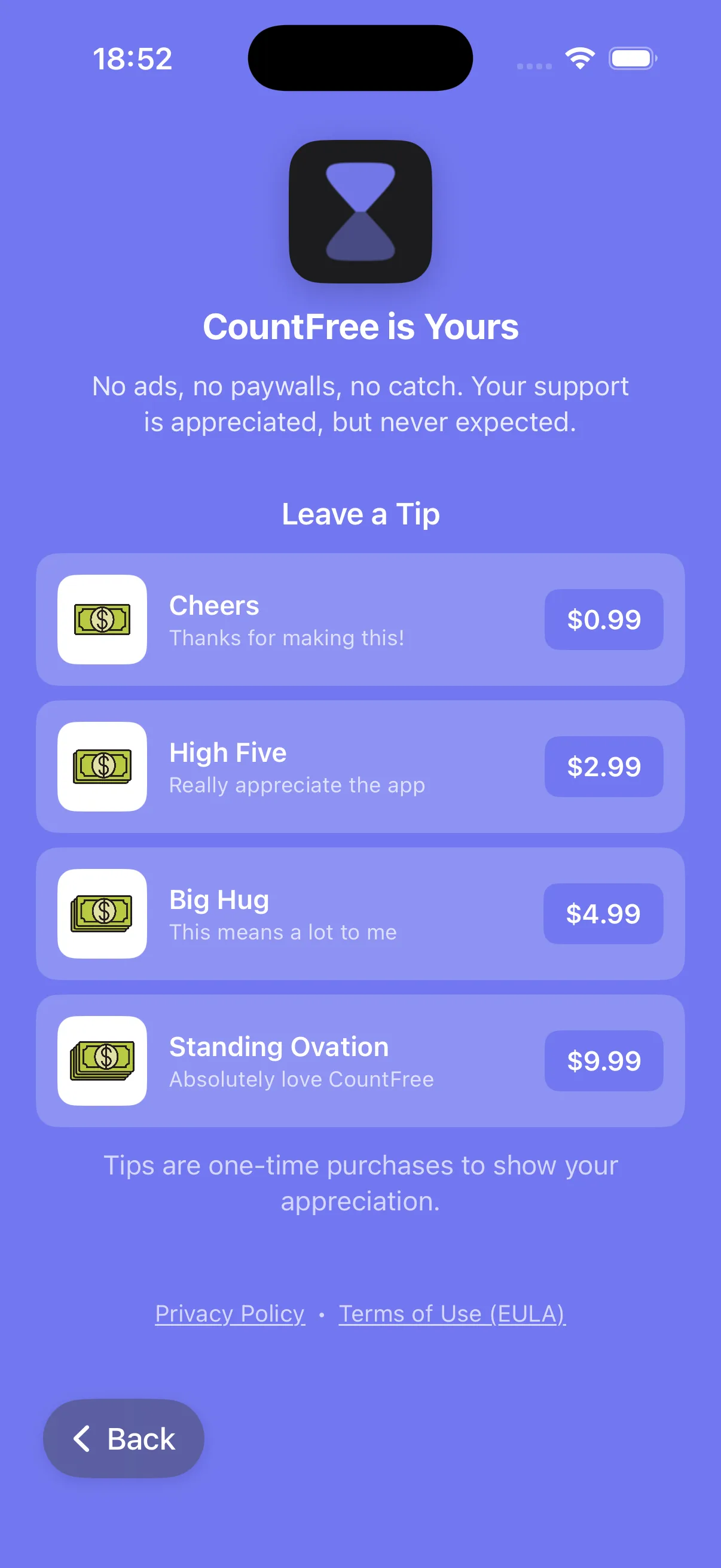Purchase the $0.99 Cheers tip
This screenshot has height=1568, width=721.
(604, 619)
